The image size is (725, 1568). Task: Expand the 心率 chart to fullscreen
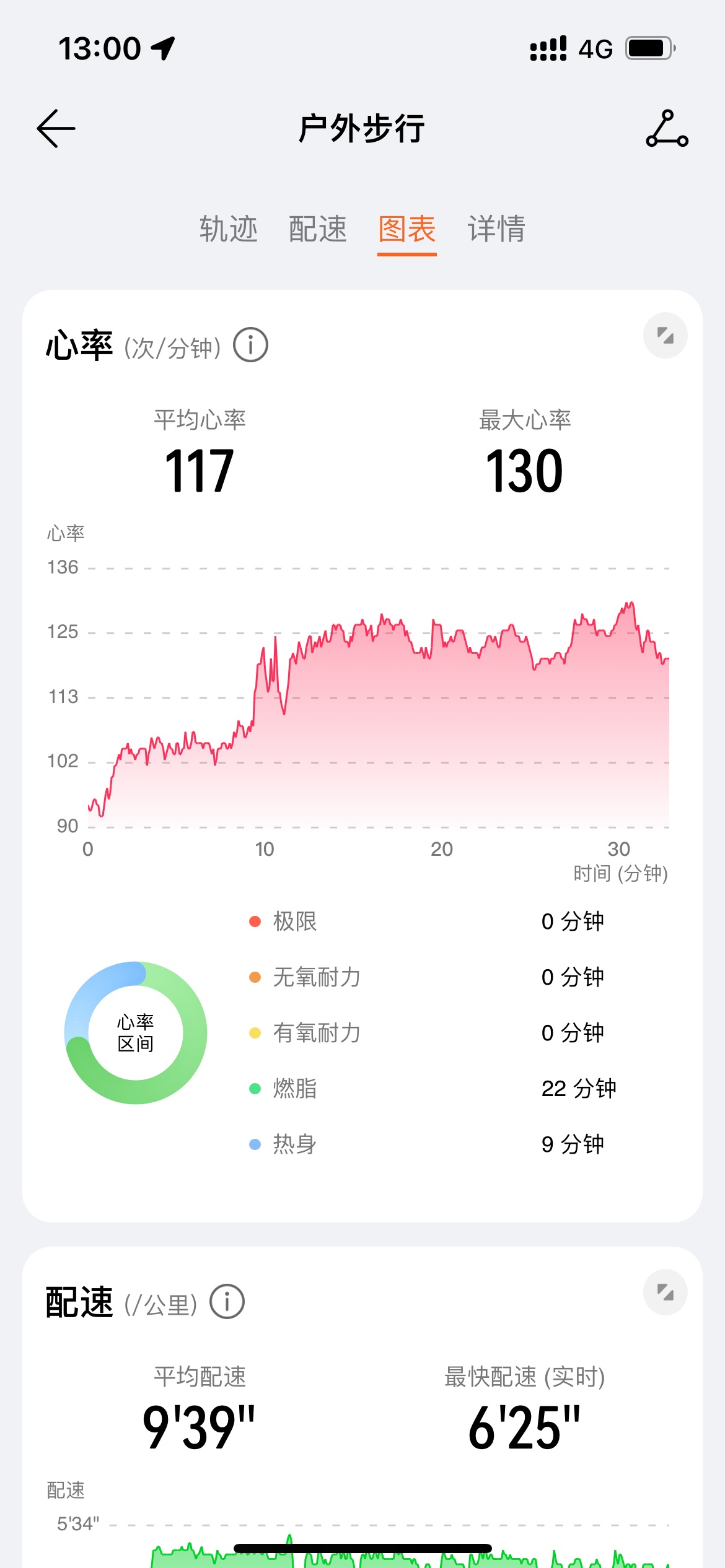(666, 336)
